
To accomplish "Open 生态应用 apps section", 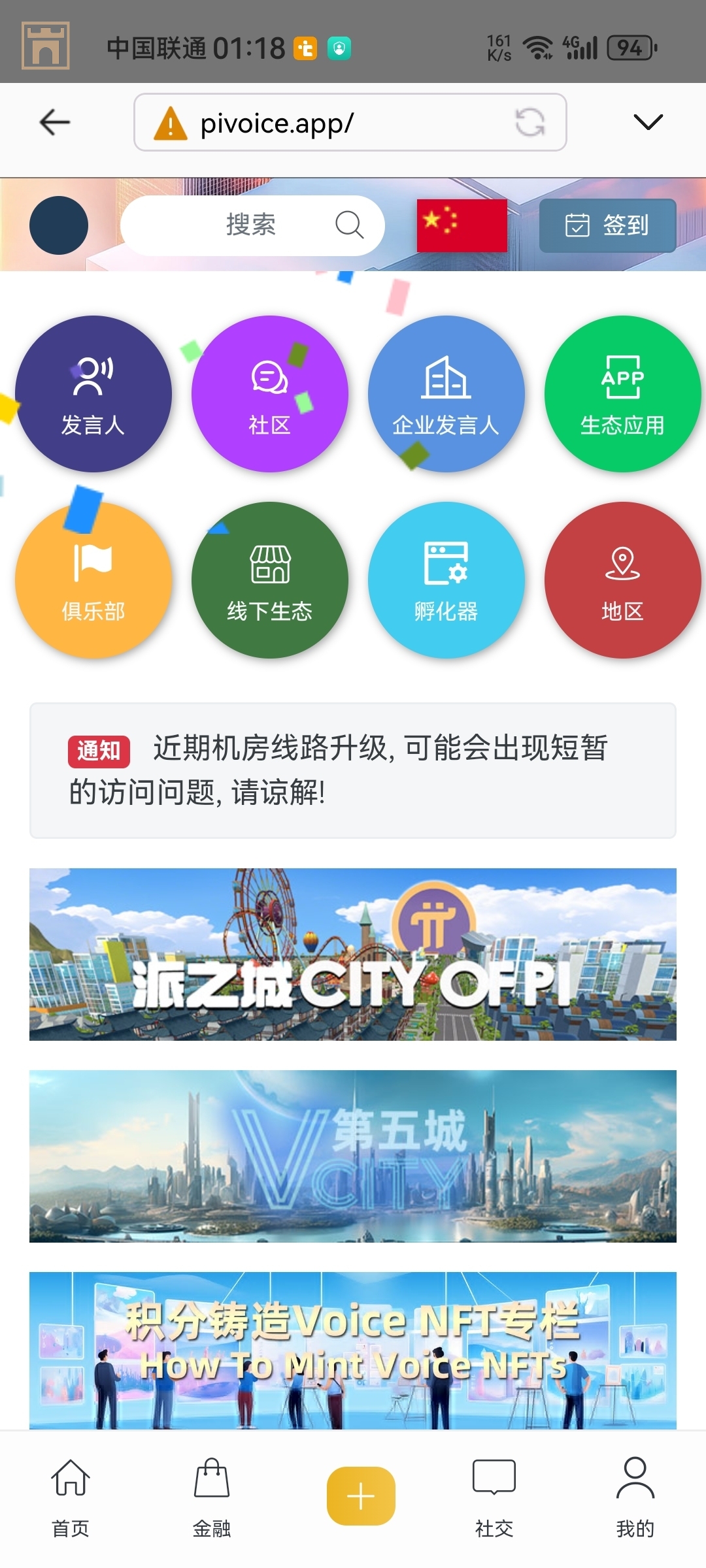I will [622, 394].
